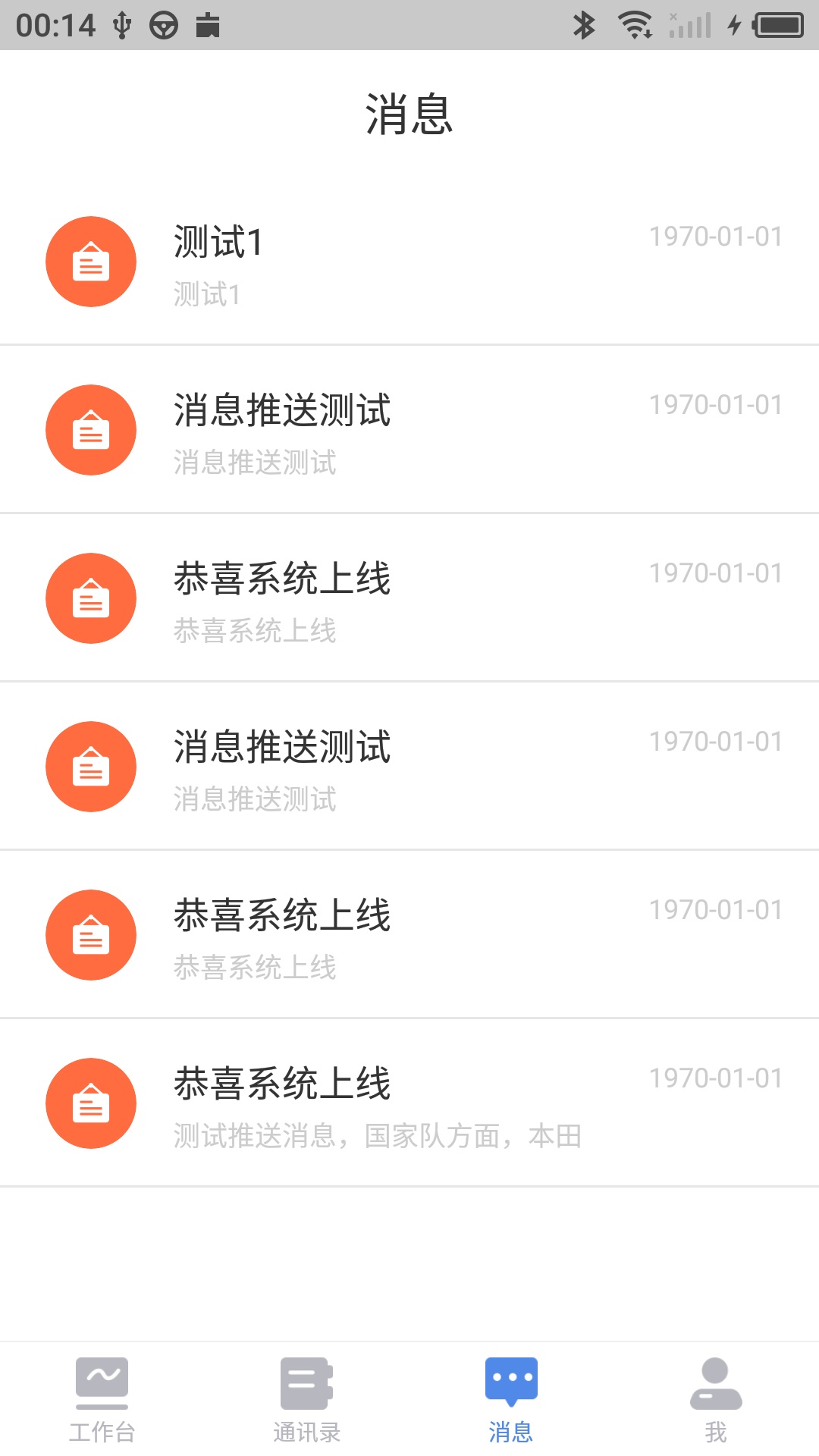The width and height of the screenshot is (819, 1456).
Task: Tap the orange icon of the first 消息推送测试 message
Action: pos(91,430)
